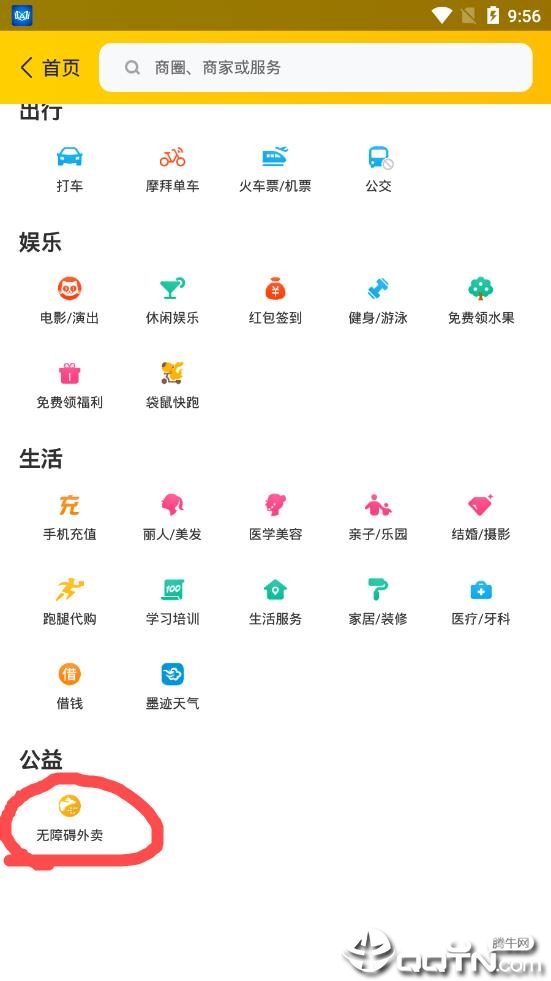The width and height of the screenshot is (551, 981).
Task: Open 打车 ride hailing
Action: (69, 170)
